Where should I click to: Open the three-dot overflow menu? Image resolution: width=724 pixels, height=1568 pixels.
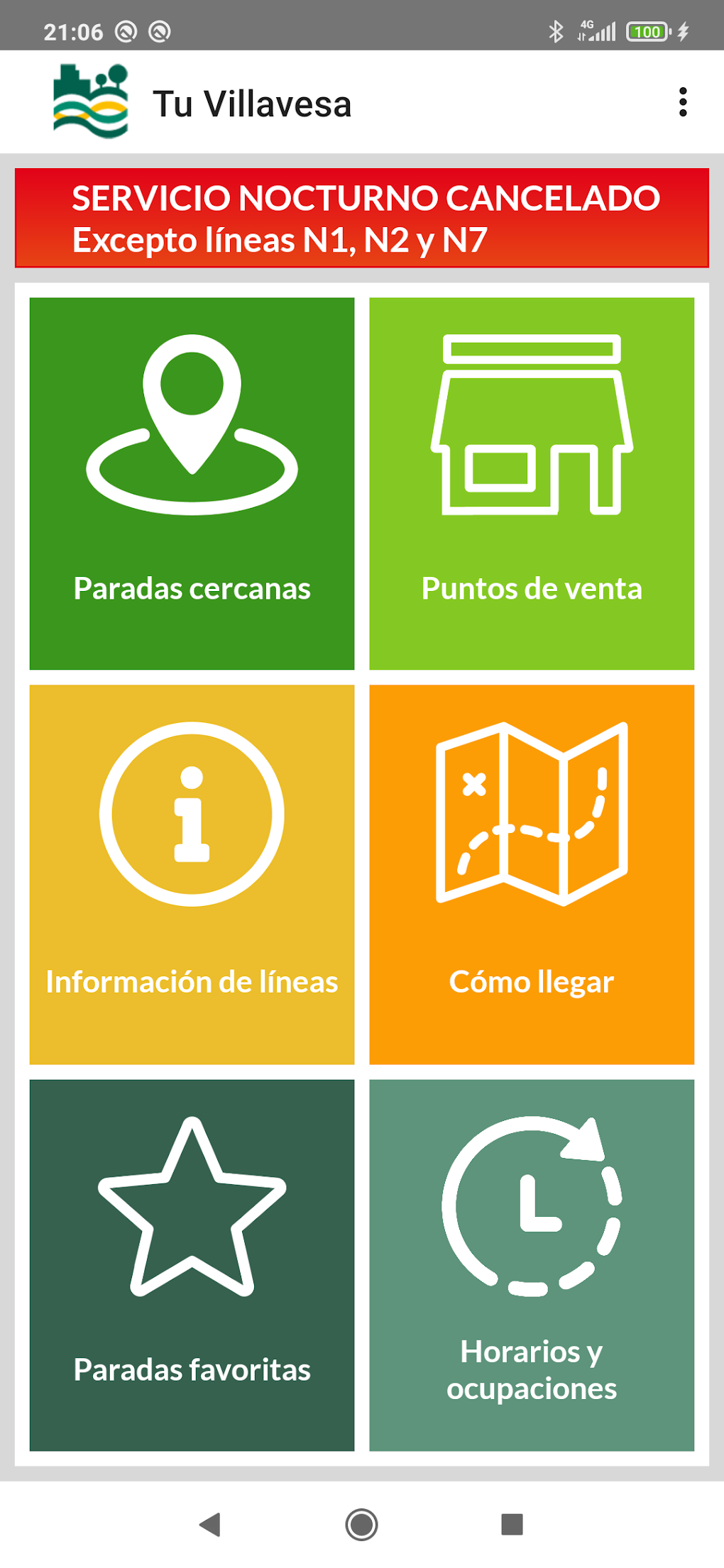[682, 102]
